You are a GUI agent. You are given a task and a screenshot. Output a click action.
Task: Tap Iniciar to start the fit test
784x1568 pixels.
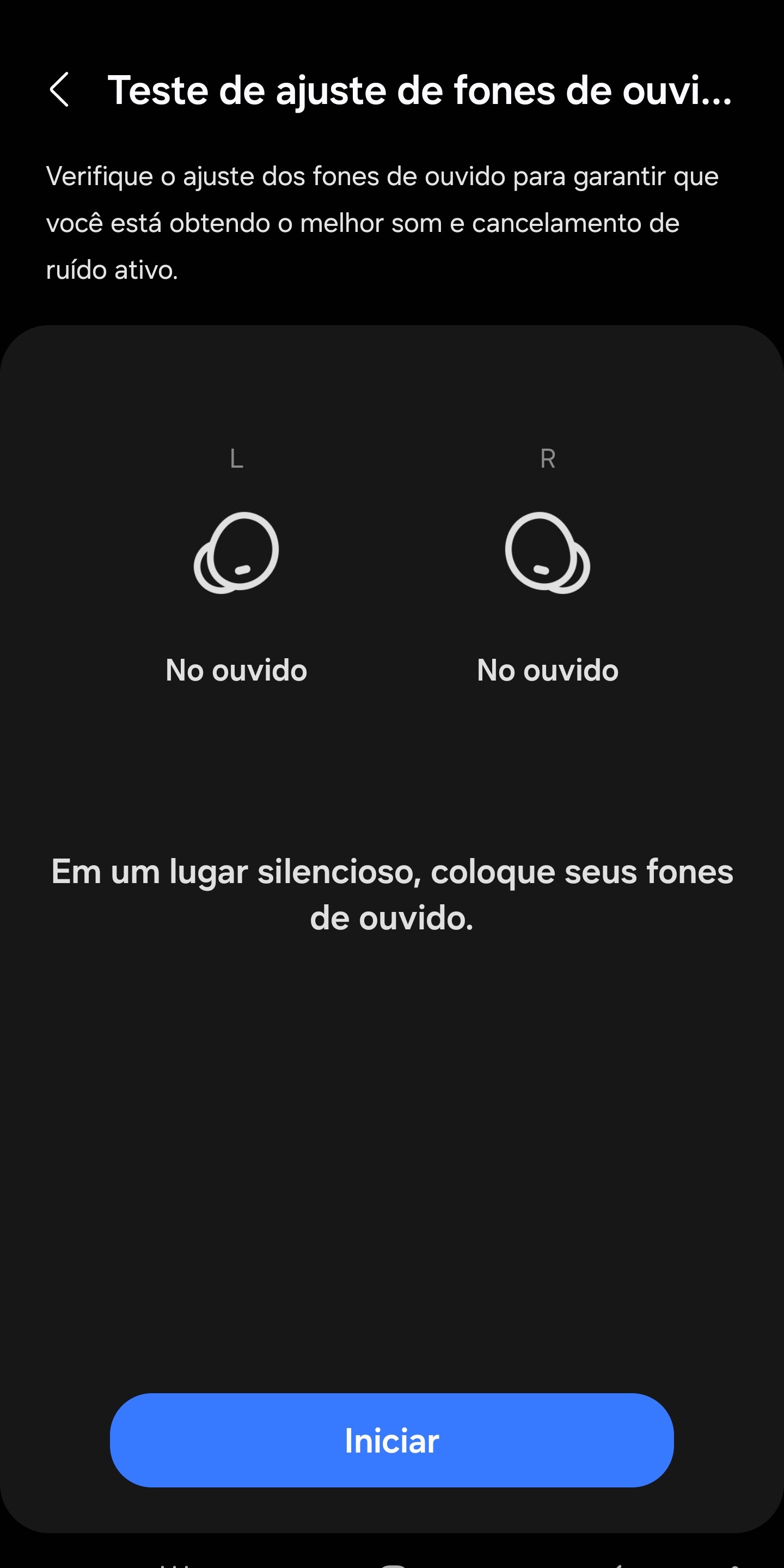[391, 1440]
